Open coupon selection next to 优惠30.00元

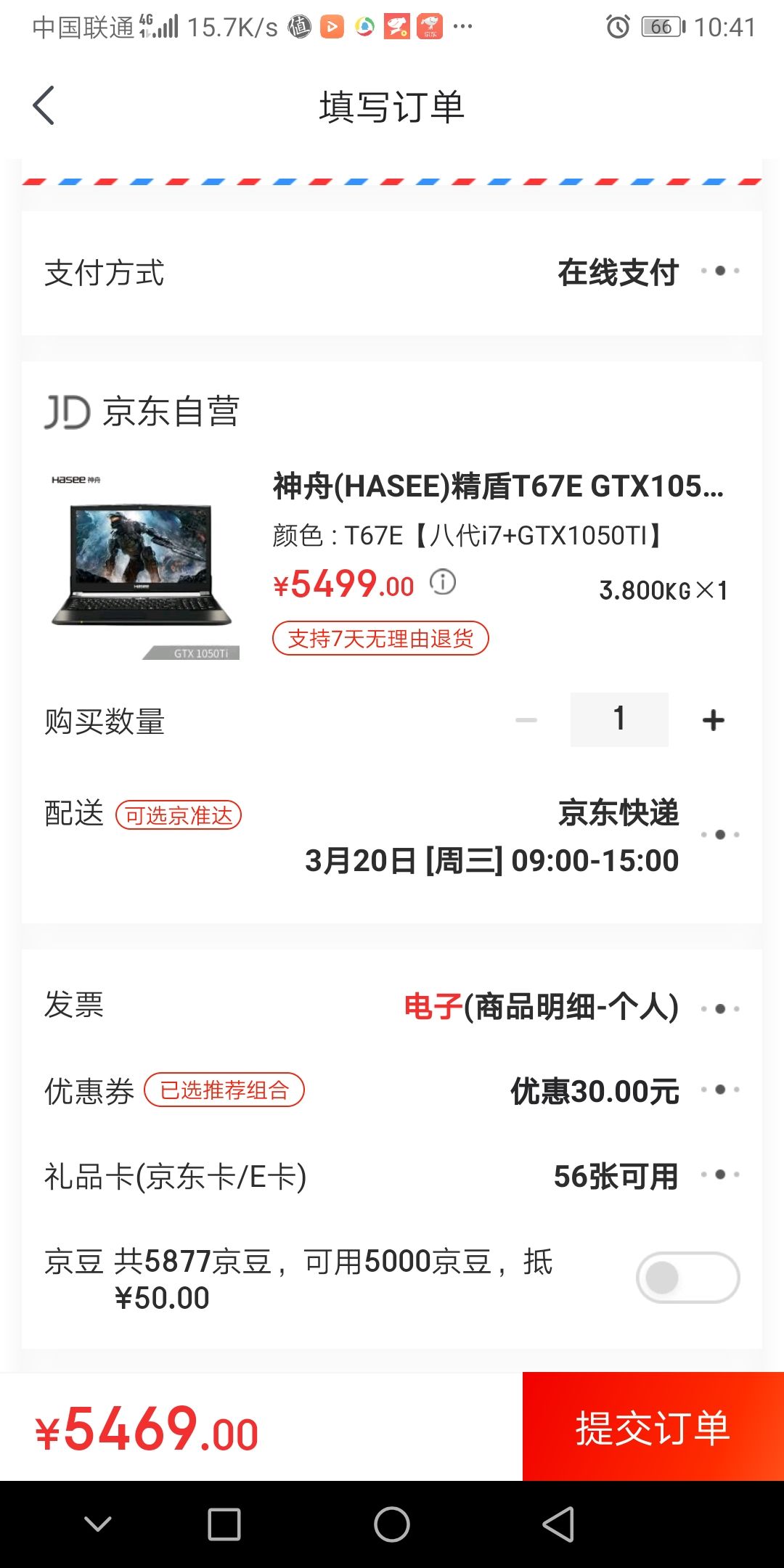[722, 1090]
